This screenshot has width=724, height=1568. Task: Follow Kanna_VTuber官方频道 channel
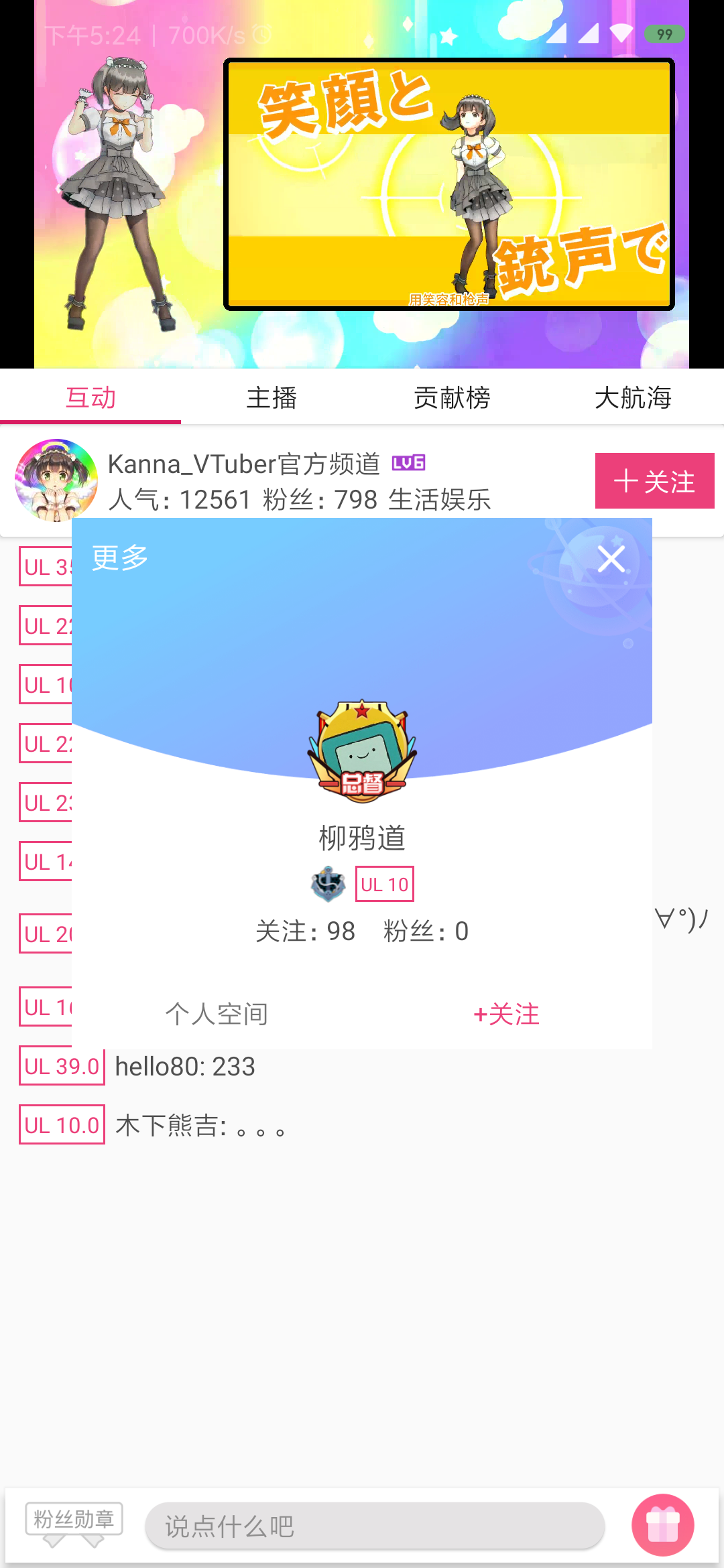(x=654, y=481)
